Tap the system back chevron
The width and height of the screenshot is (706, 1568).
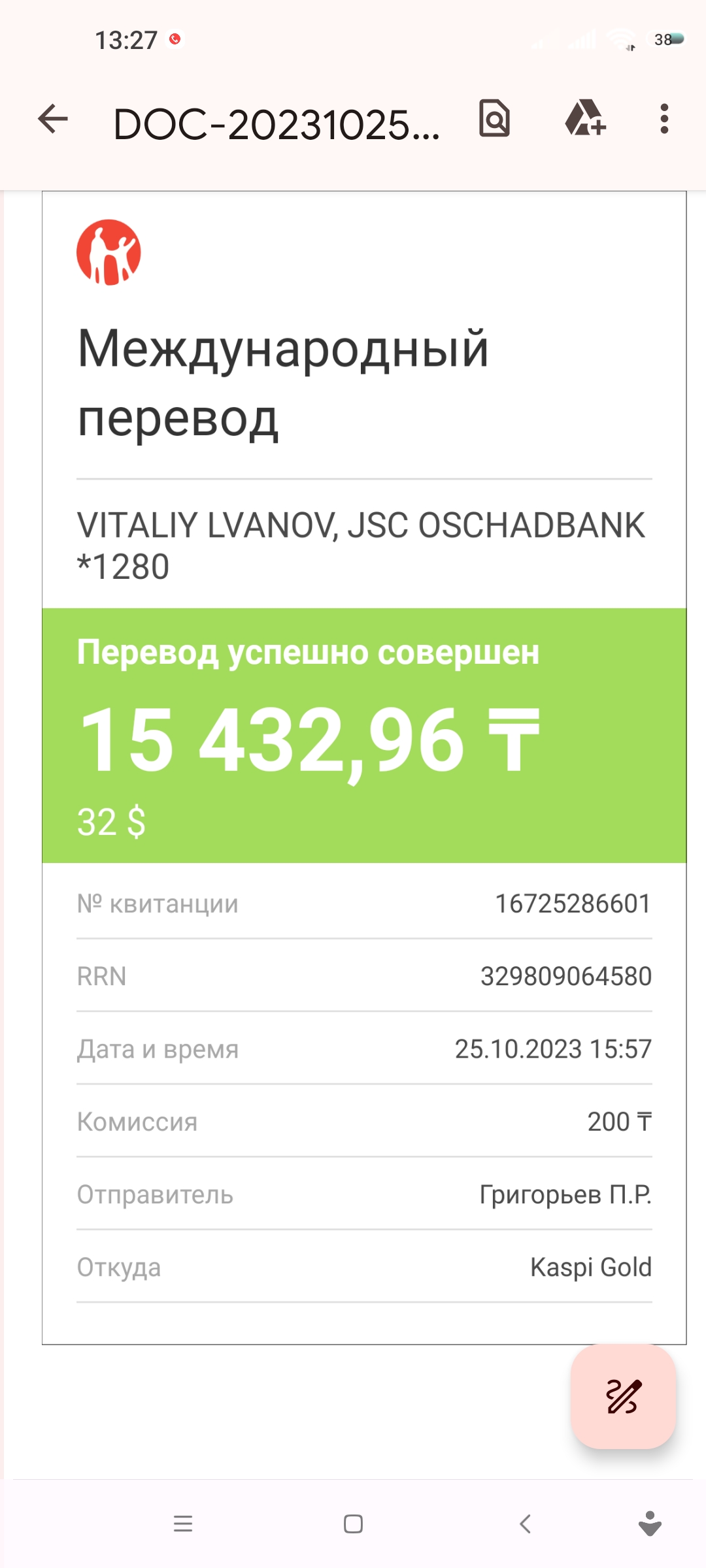525,1524
